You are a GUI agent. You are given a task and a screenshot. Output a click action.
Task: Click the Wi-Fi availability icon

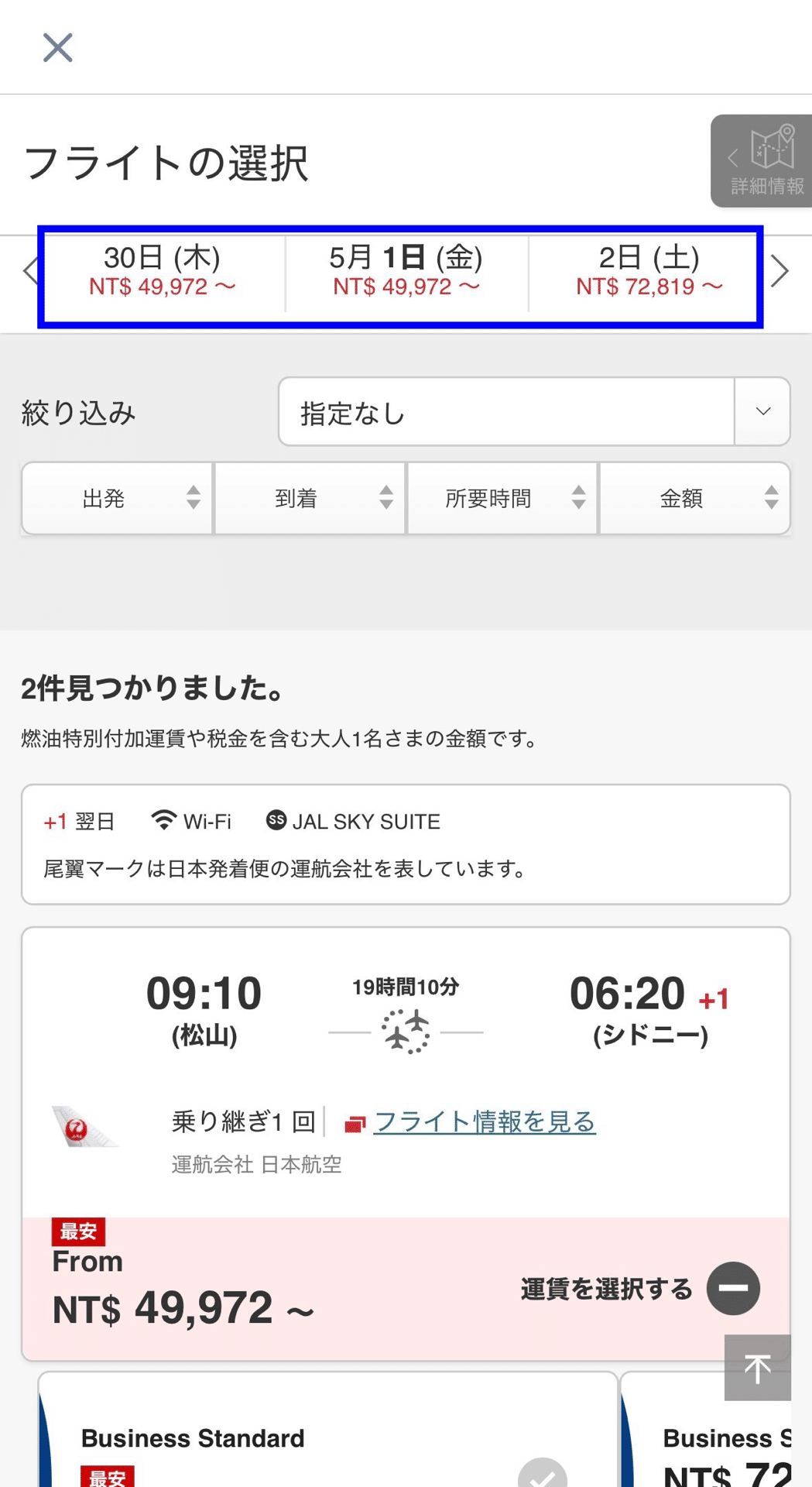pos(165,819)
